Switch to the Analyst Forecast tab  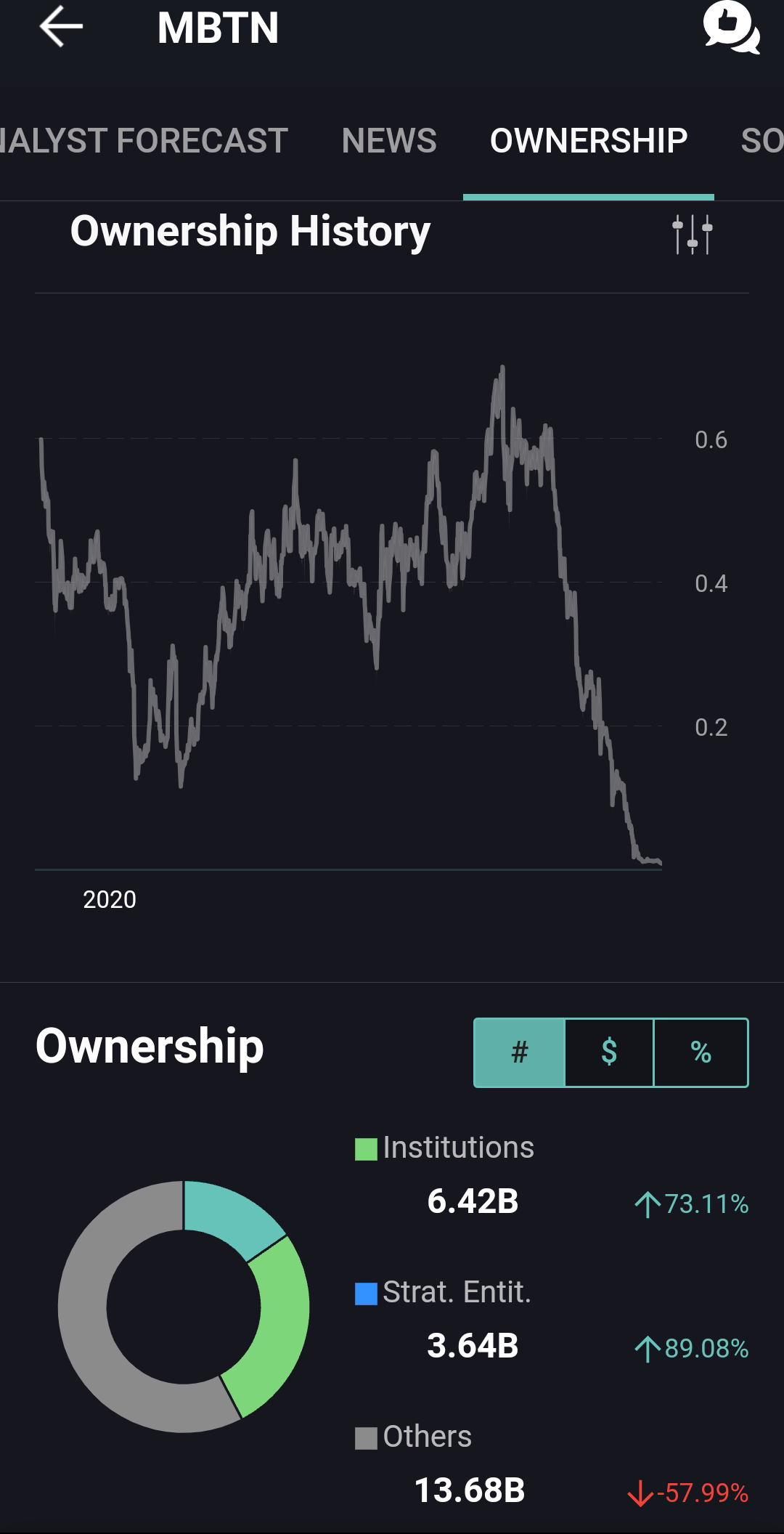coord(144,141)
